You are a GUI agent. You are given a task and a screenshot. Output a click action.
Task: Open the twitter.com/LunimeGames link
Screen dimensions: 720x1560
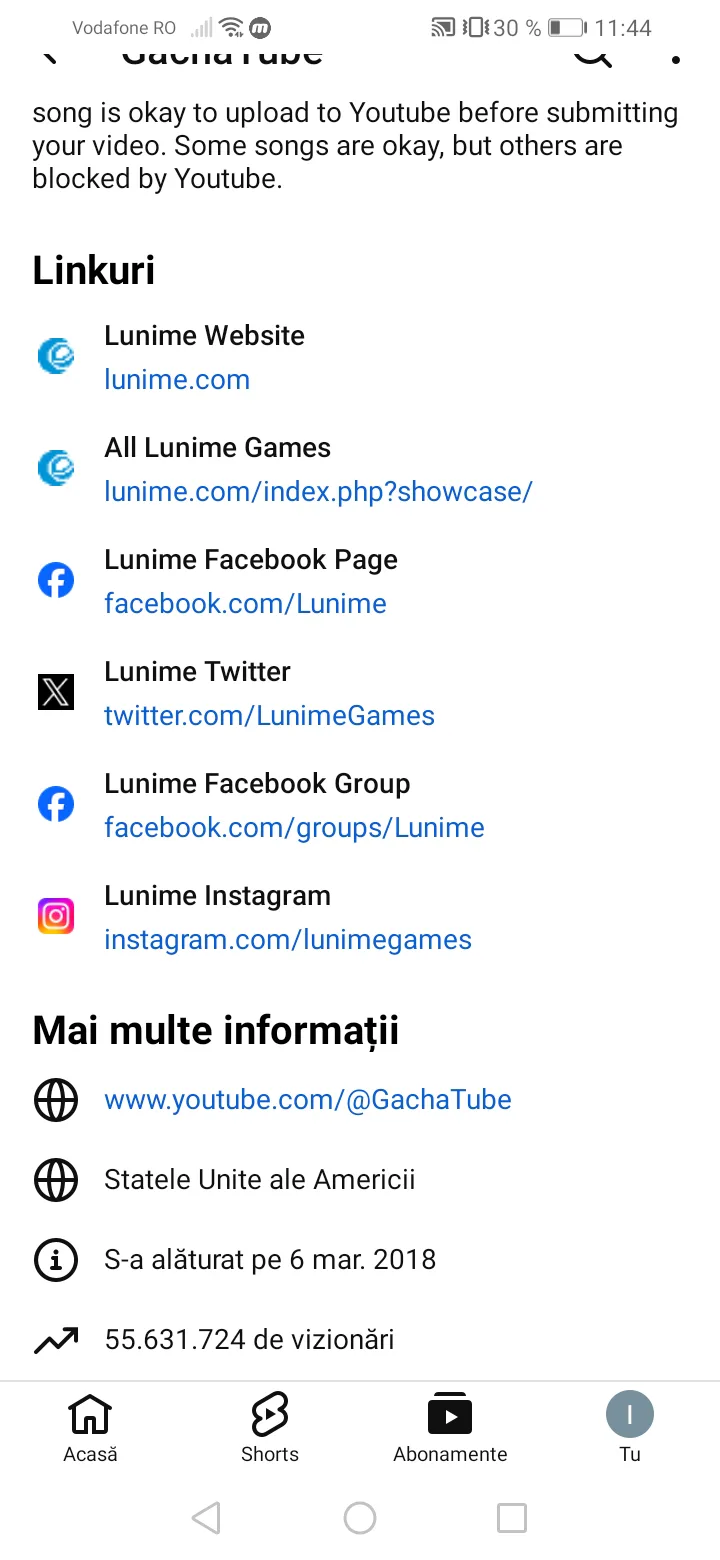point(269,716)
